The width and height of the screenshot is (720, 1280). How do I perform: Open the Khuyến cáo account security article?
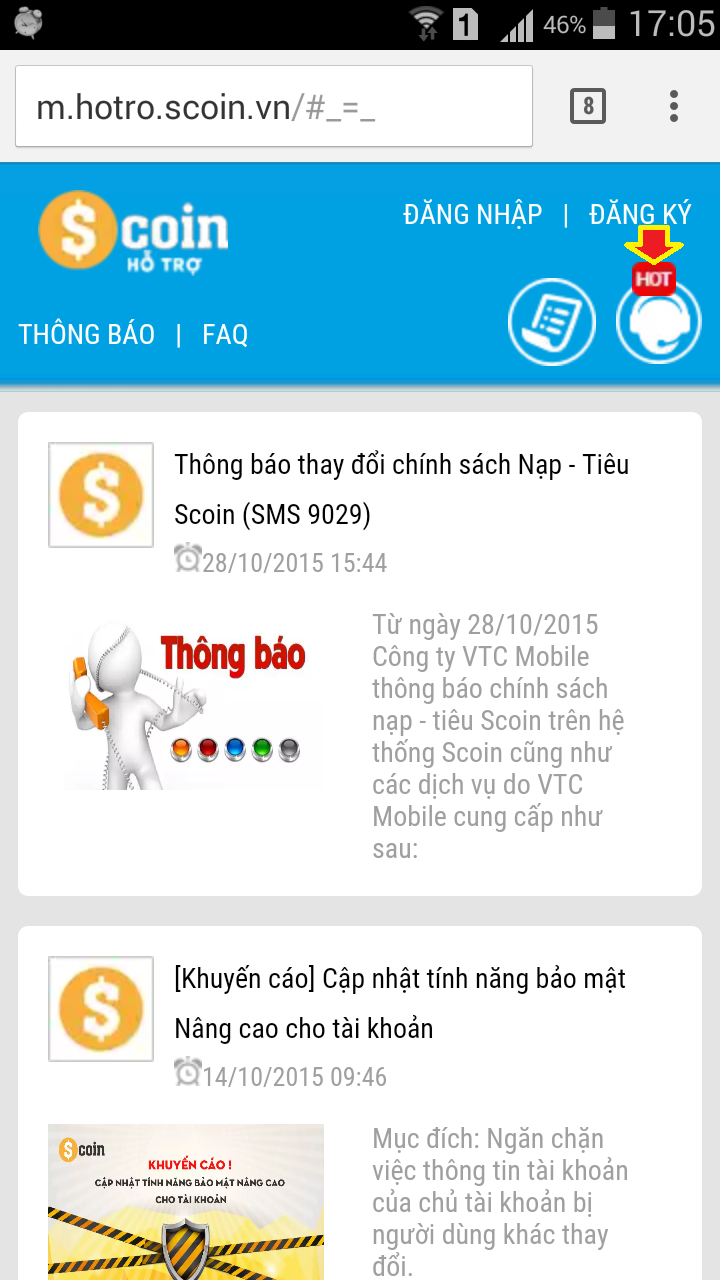tap(400, 1003)
